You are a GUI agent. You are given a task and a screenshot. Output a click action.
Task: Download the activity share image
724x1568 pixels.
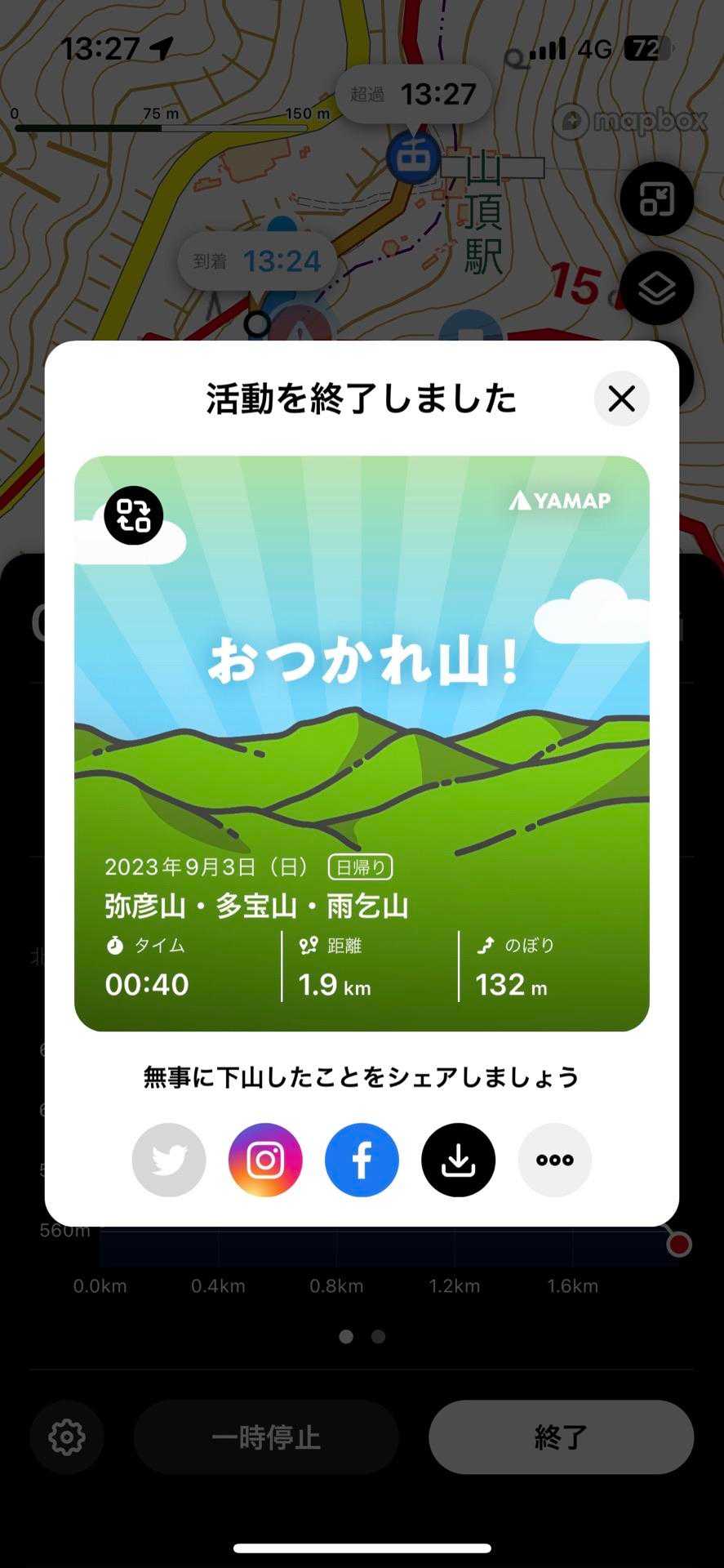tap(458, 1160)
